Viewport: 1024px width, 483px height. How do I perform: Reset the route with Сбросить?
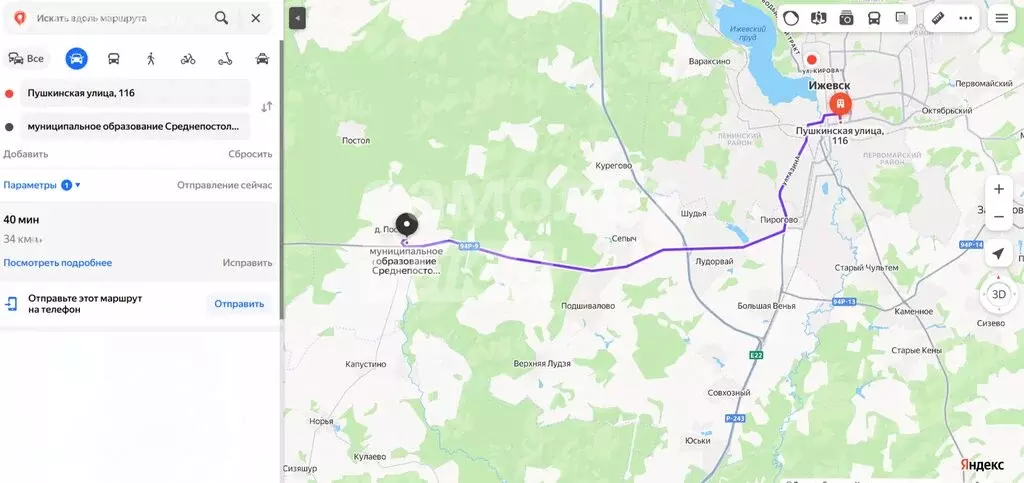point(250,154)
